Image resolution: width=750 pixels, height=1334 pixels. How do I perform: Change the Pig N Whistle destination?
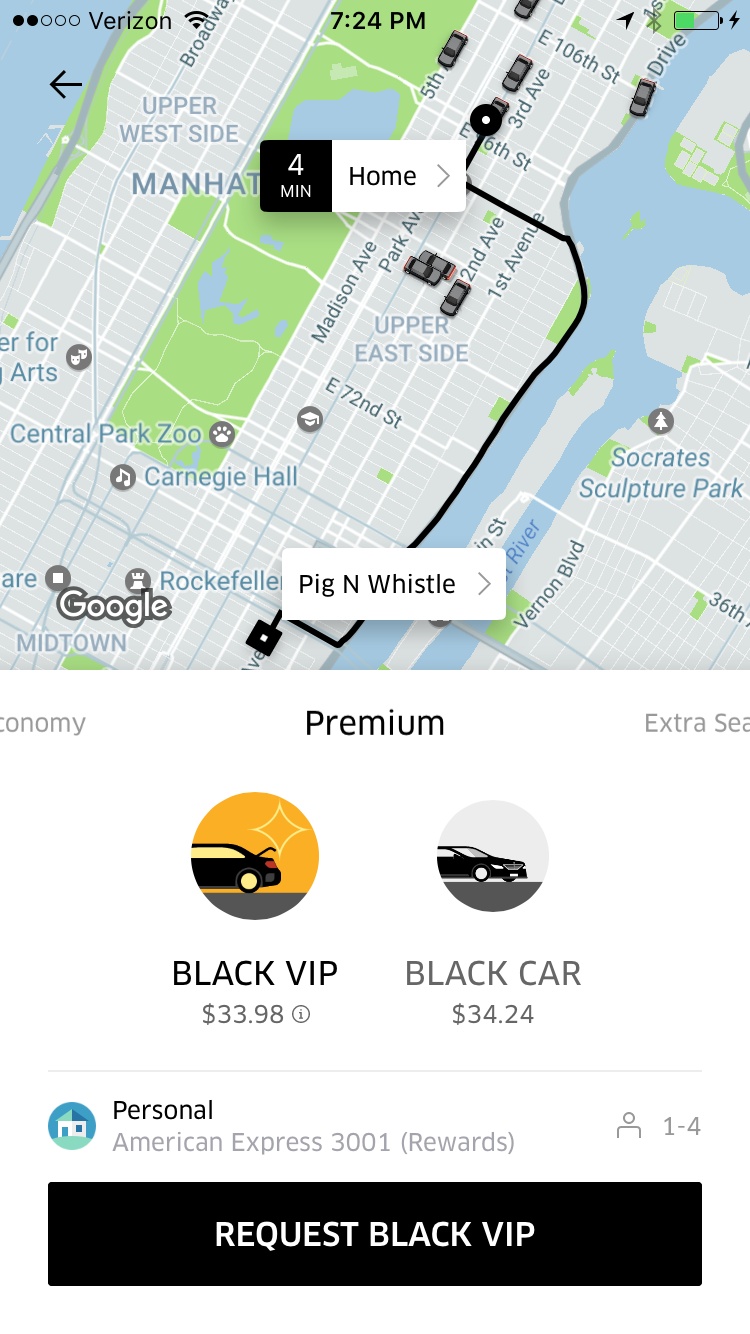[x=393, y=584]
